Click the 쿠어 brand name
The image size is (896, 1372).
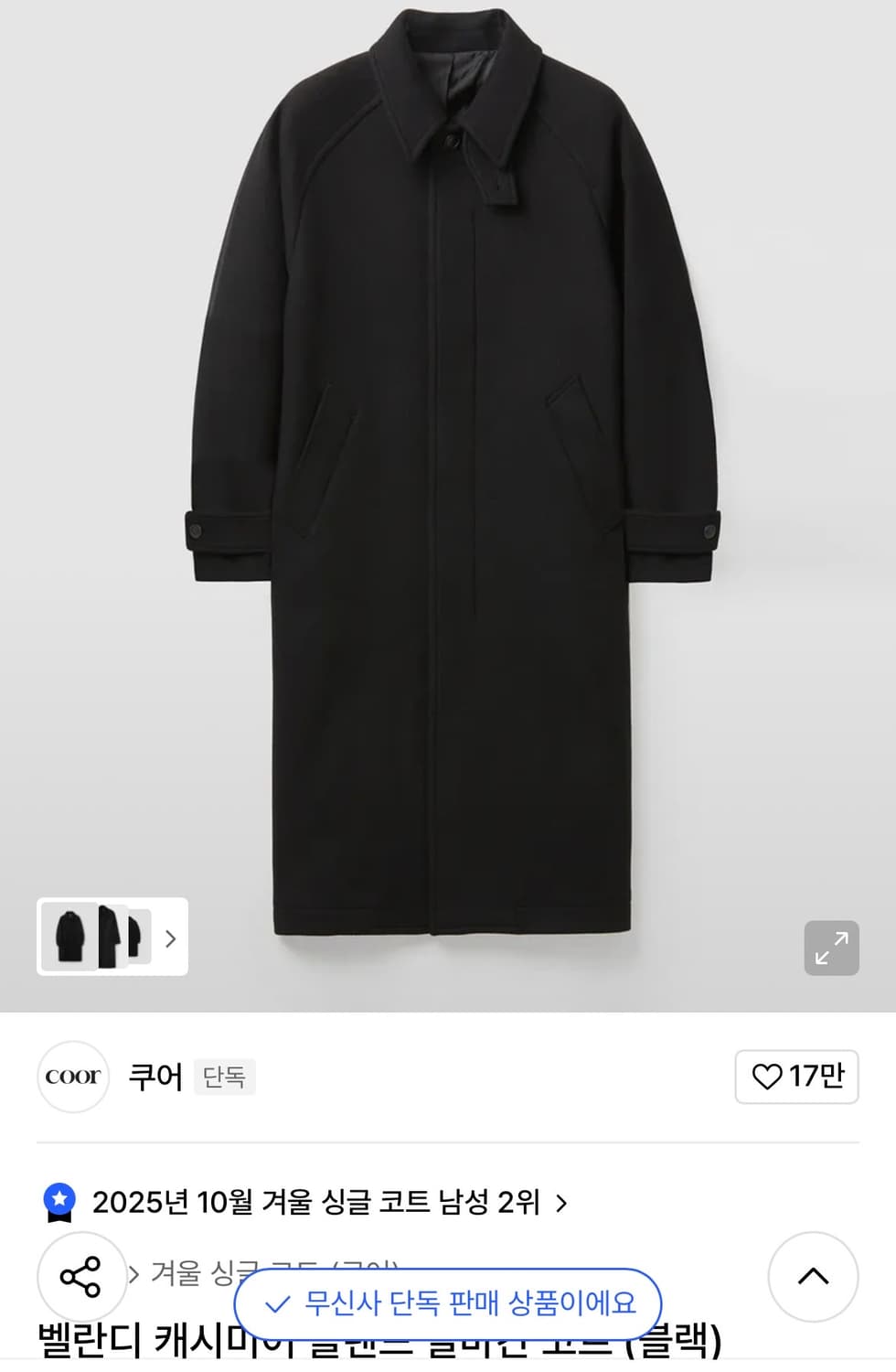pyautogui.click(x=154, y=1077)
